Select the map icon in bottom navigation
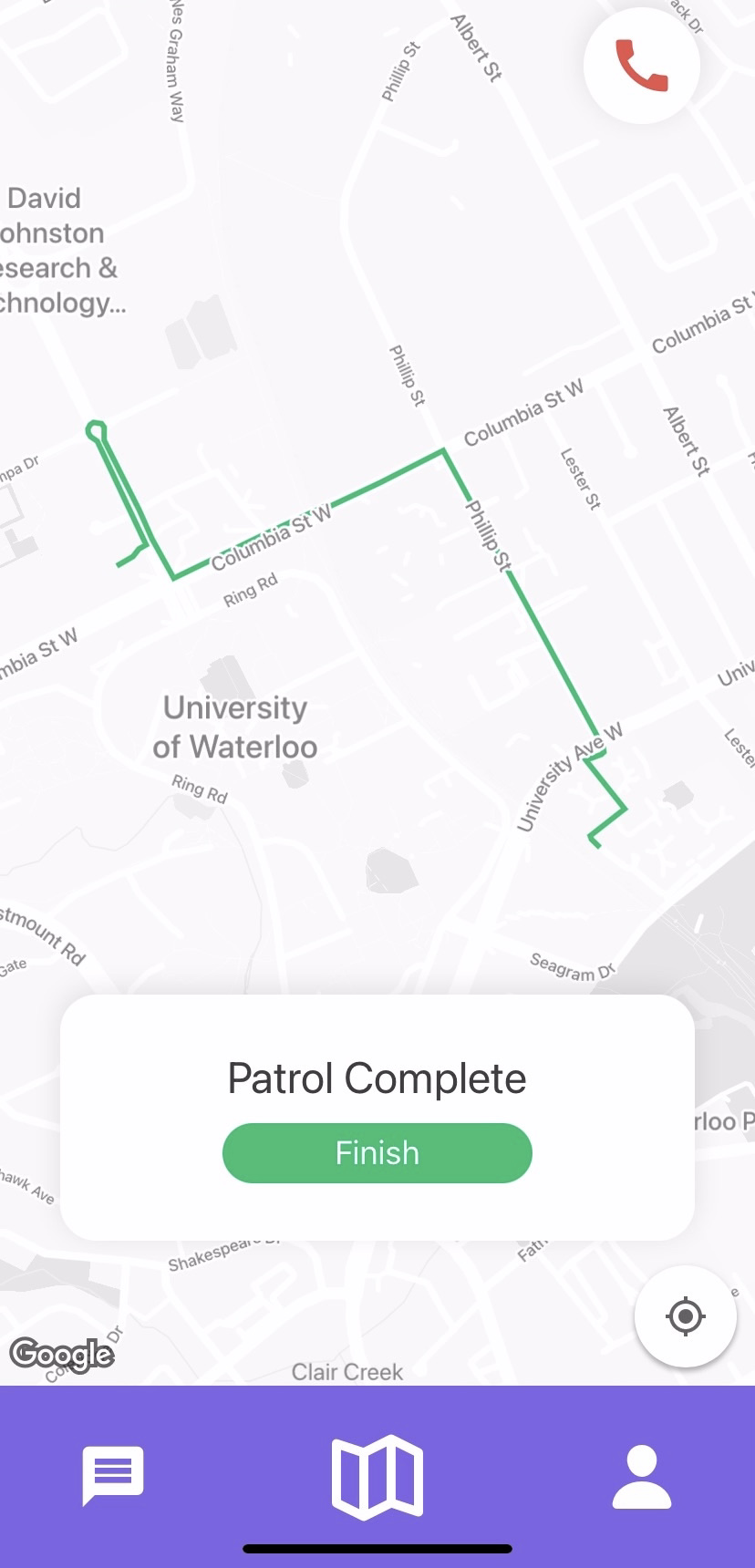The width and height of the screenshot is (755, 1568). coord(377,1477)
